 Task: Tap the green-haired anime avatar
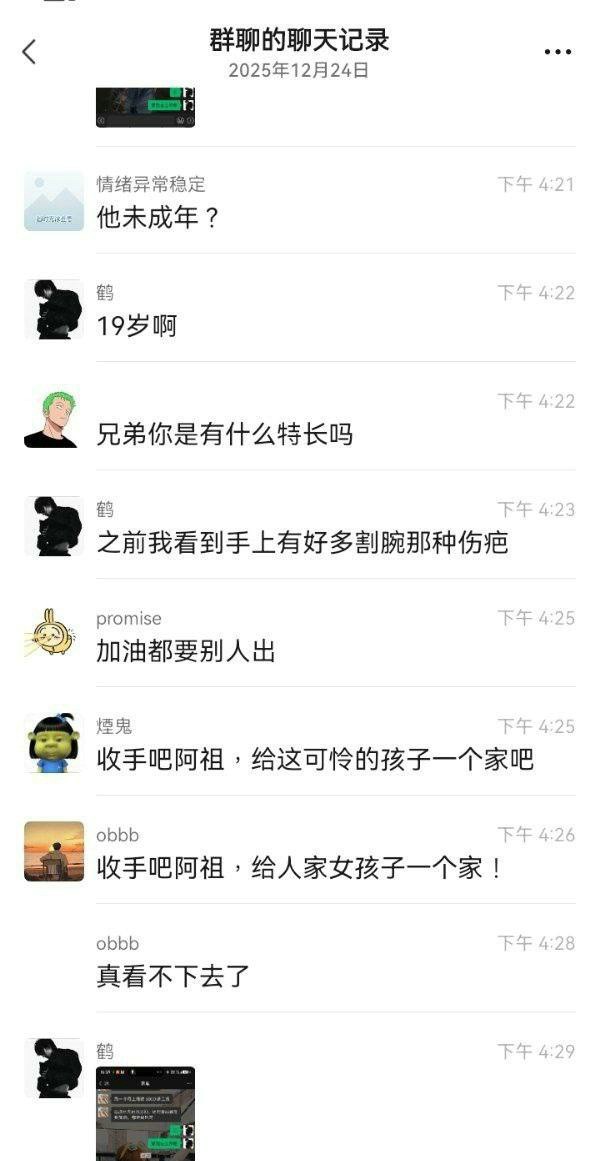tap(54, 418)
